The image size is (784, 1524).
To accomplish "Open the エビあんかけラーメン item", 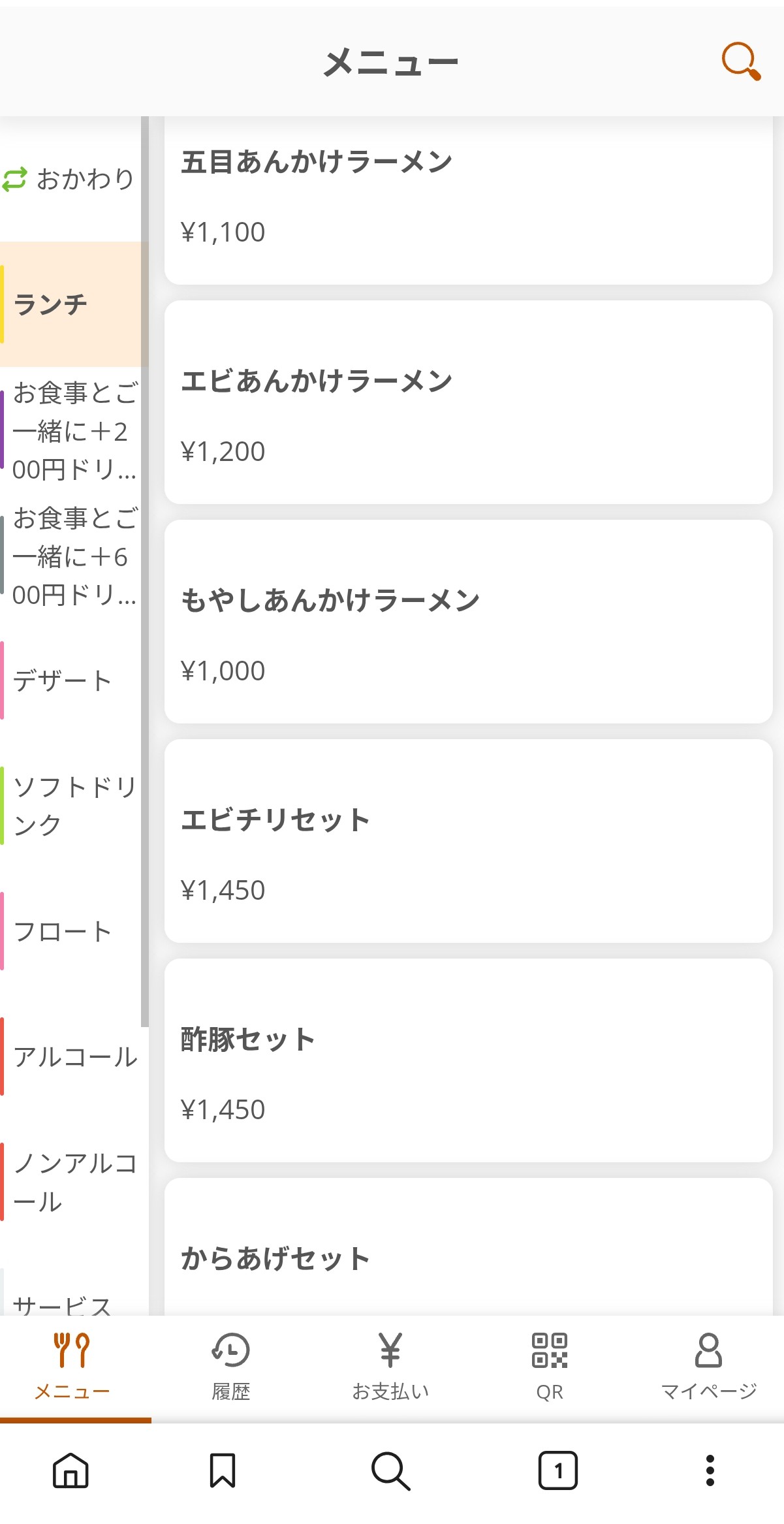I will (468, 402).
